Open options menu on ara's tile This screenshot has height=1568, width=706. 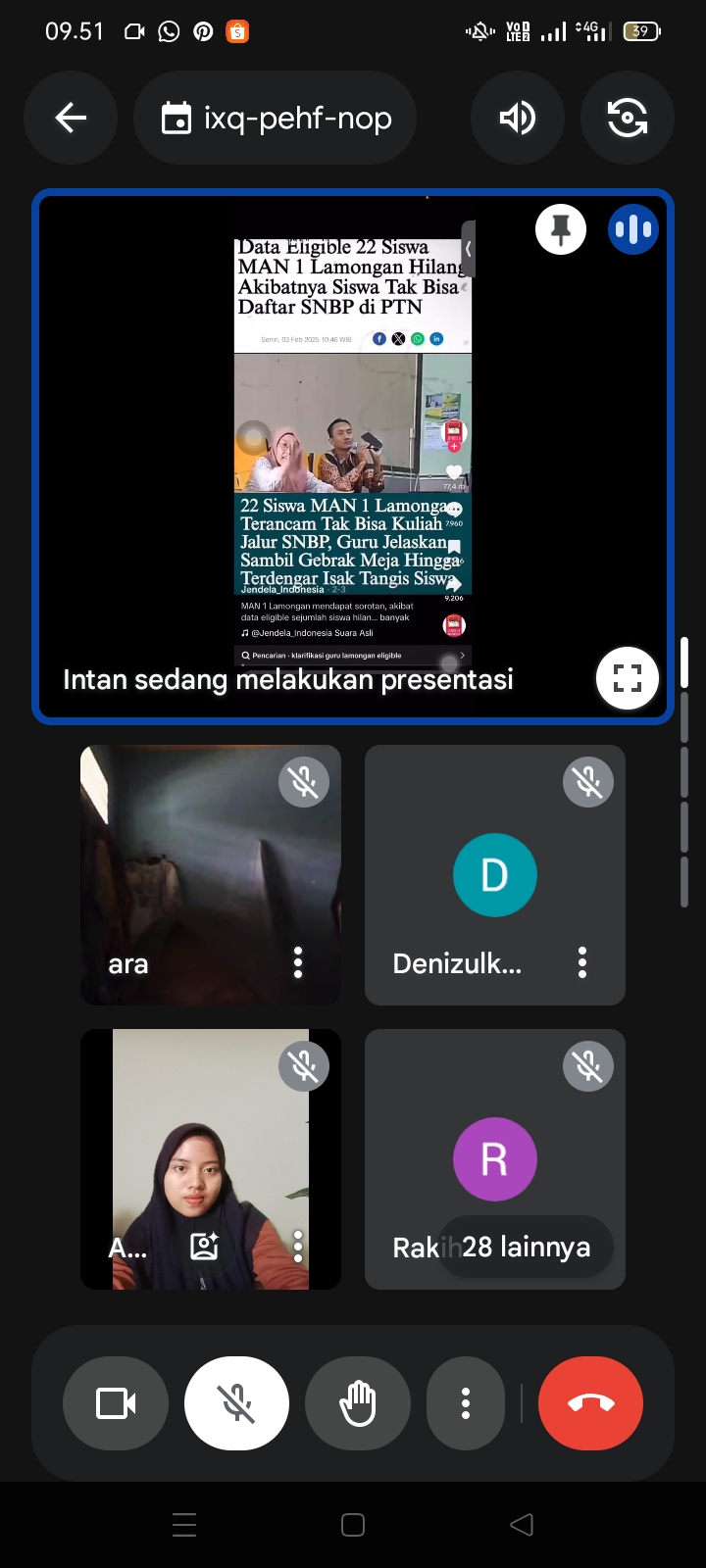tap(298, 962)
